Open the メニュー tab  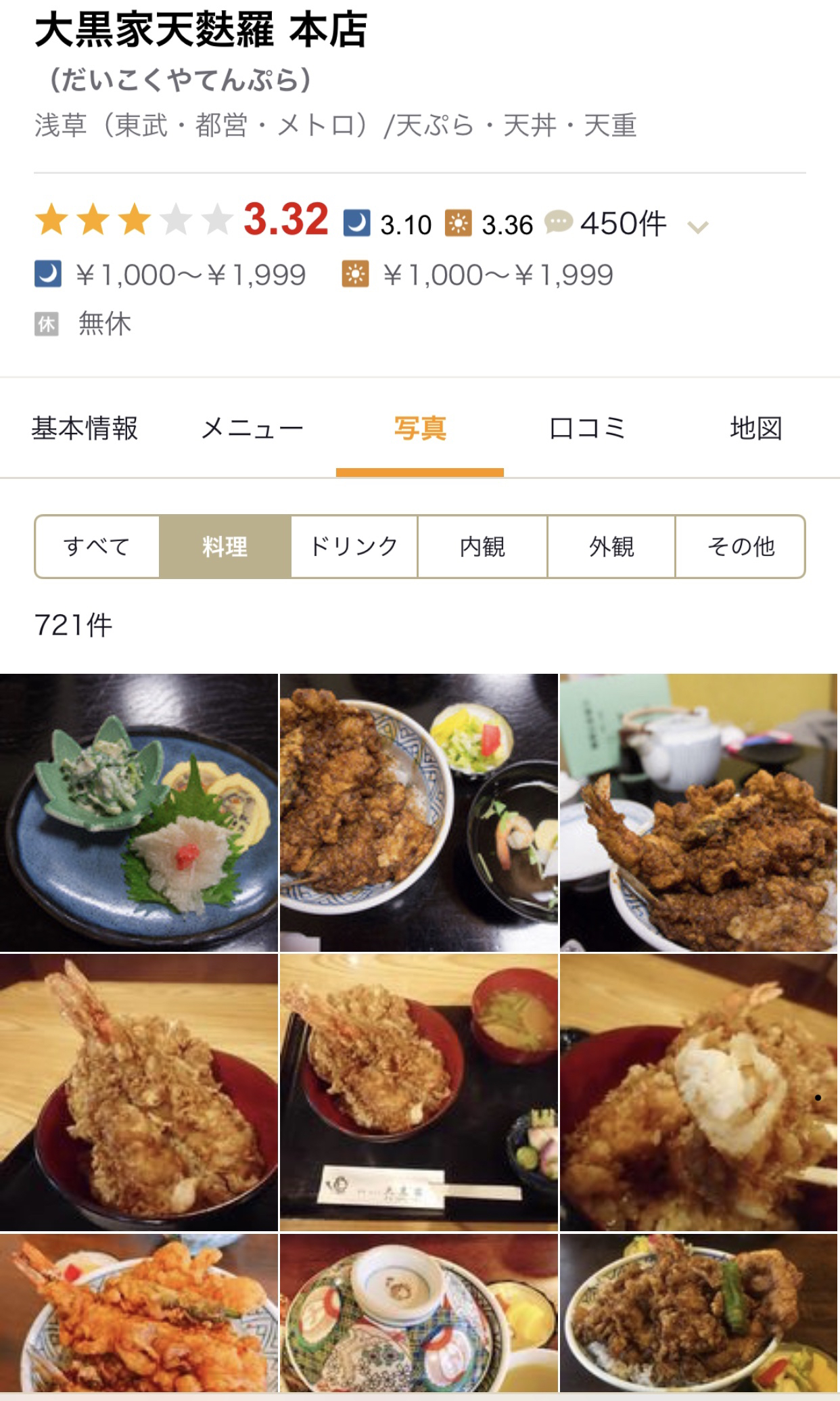pyautogui.click(x=252, y=429)
